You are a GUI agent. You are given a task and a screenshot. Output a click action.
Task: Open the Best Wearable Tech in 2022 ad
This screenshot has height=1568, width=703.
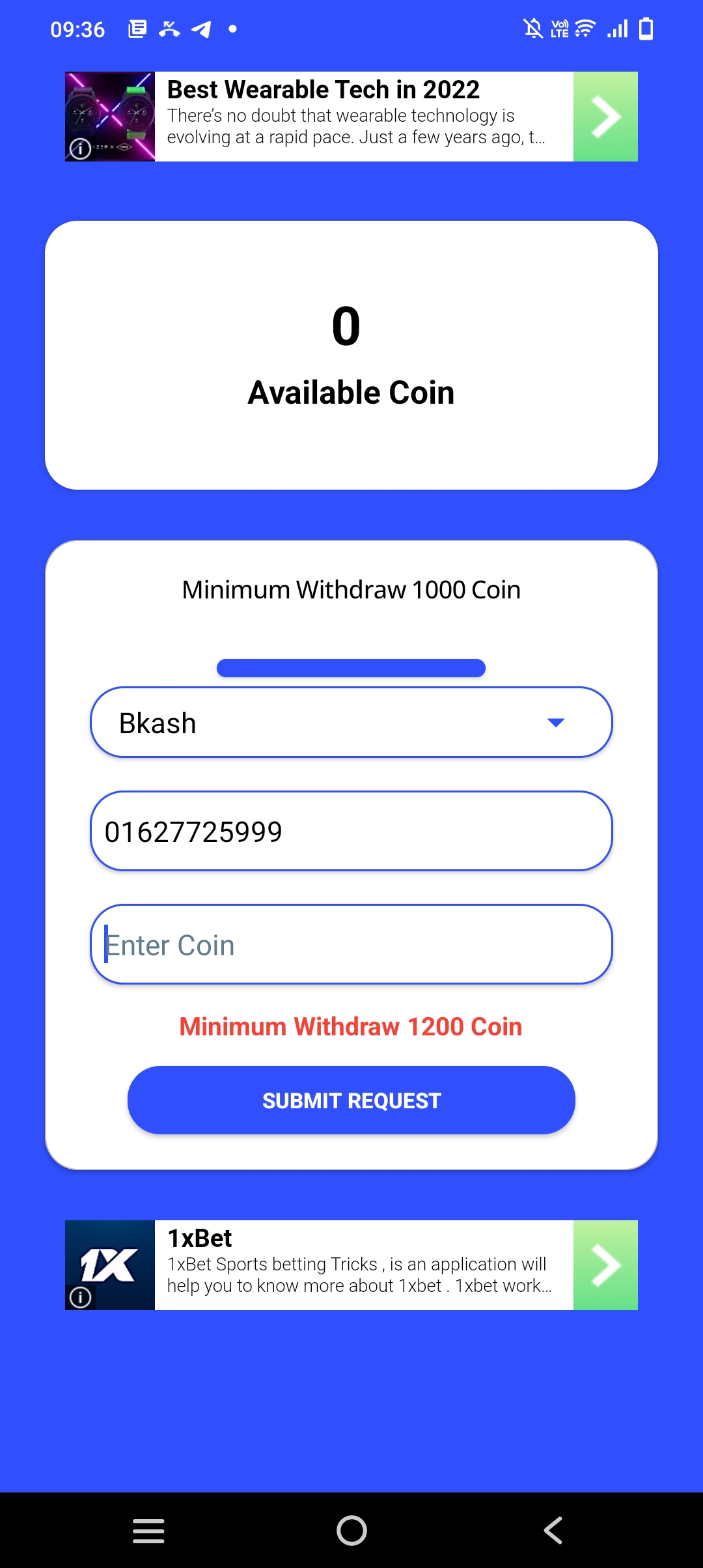click(351, 117)
